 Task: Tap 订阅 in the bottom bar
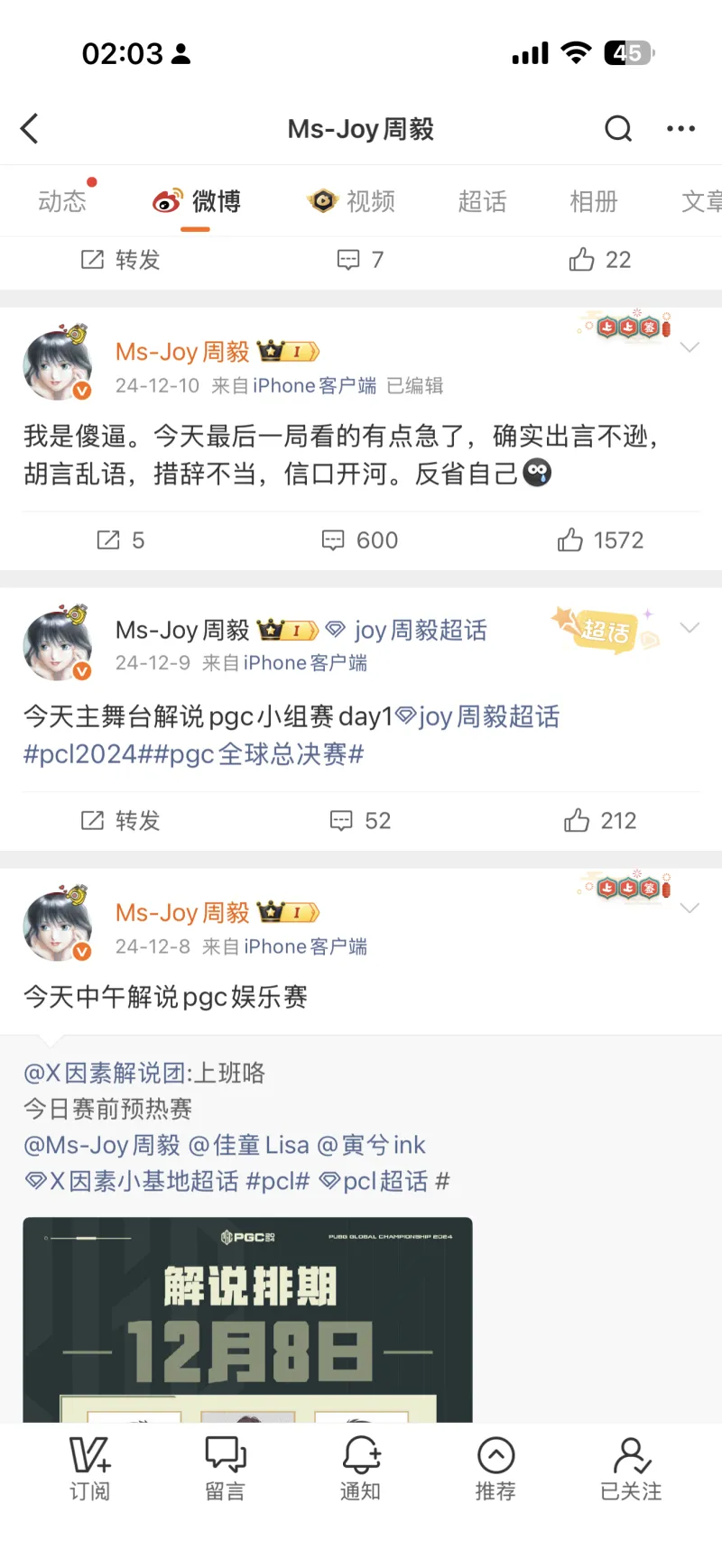click(x=89, y=1468)
